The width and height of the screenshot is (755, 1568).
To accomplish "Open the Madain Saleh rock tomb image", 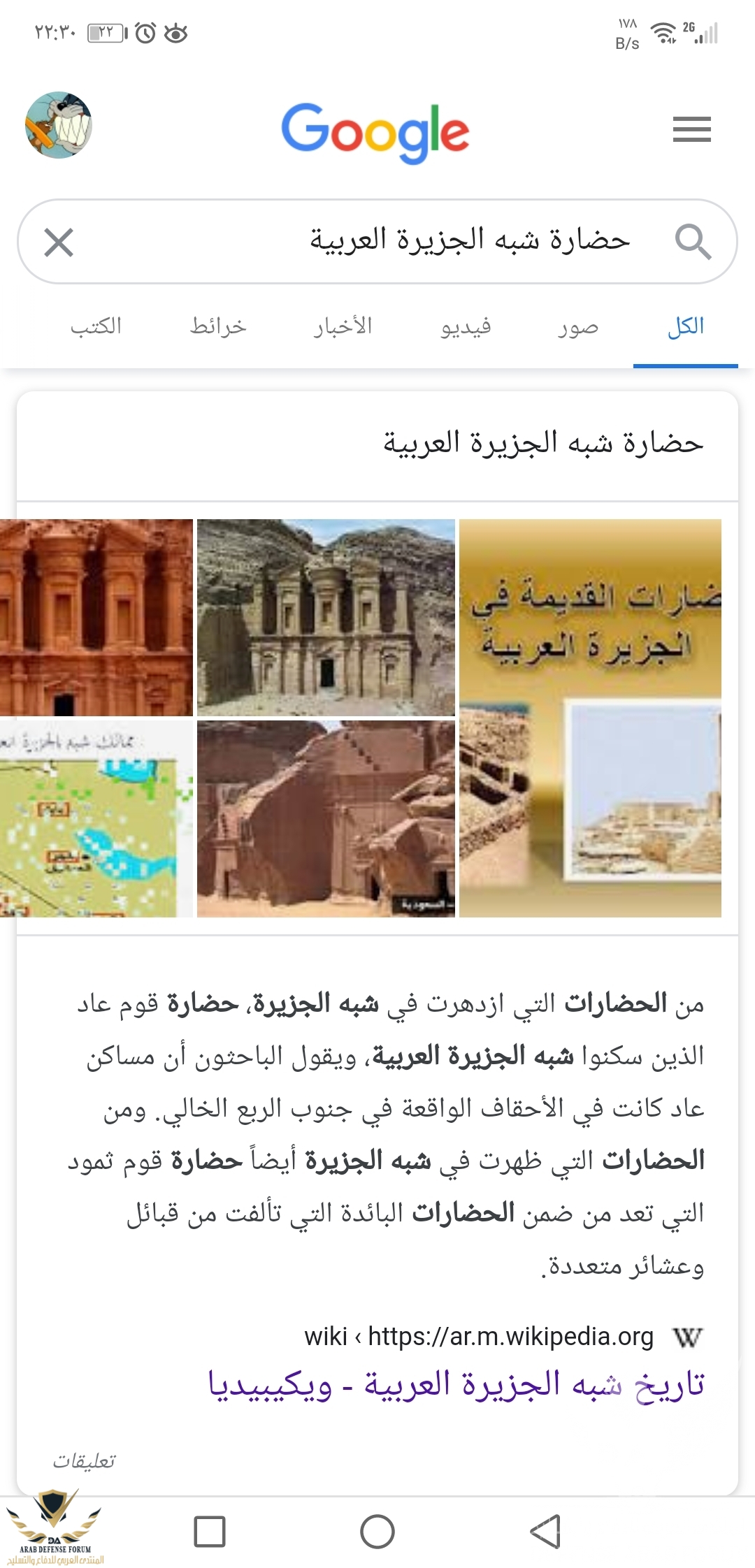I will pyautogui.click(x=326, y=819).
